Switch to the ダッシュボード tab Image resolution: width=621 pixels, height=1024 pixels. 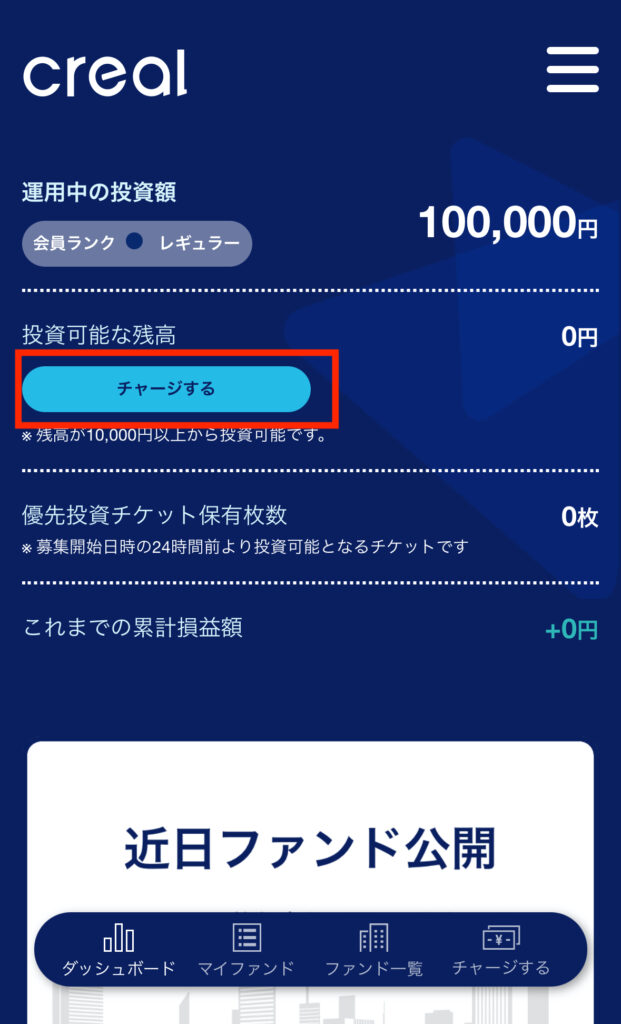118,949
